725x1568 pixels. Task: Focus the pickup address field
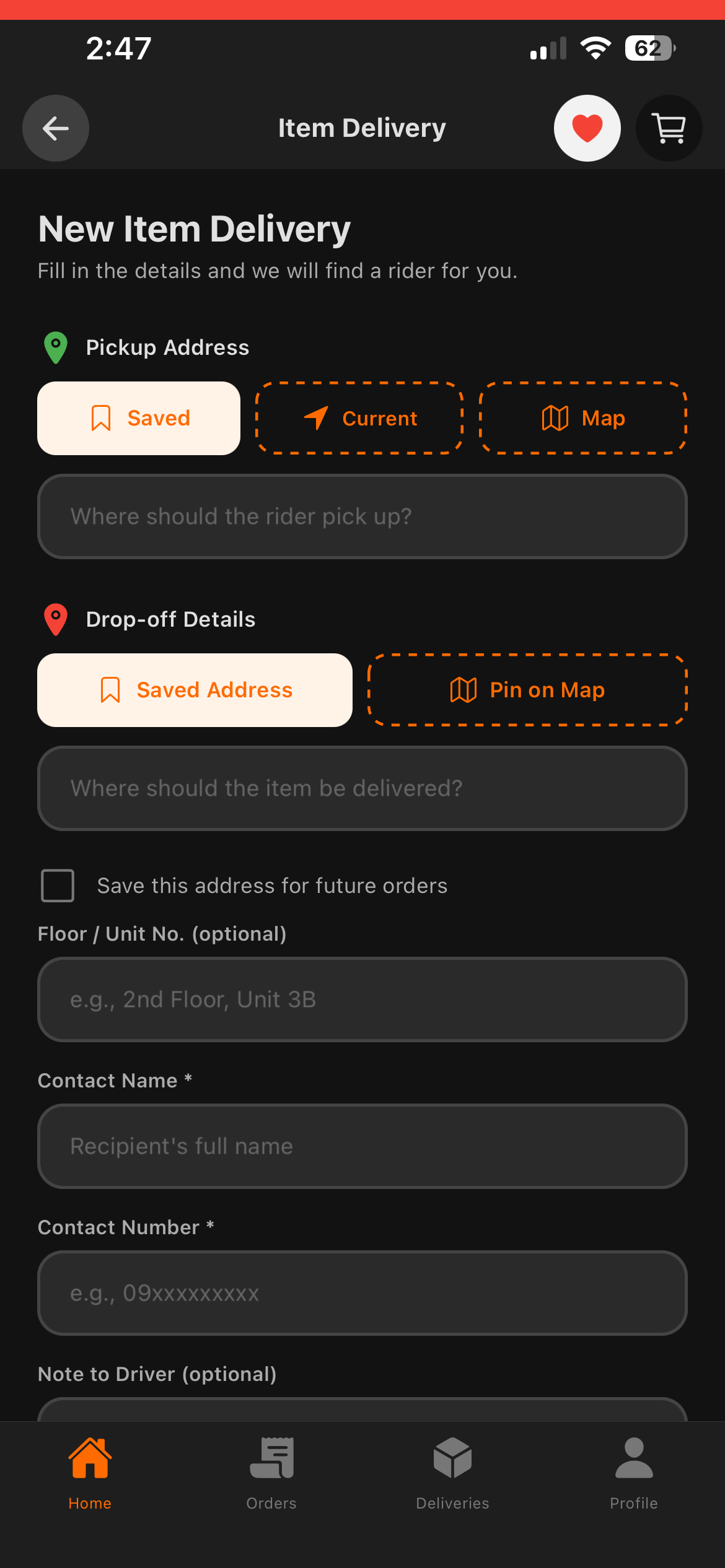pos(362,516)
